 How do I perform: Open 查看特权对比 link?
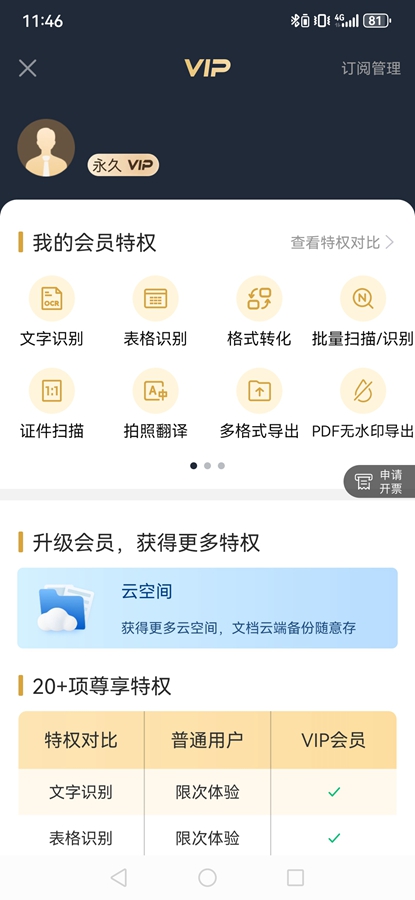342,242
